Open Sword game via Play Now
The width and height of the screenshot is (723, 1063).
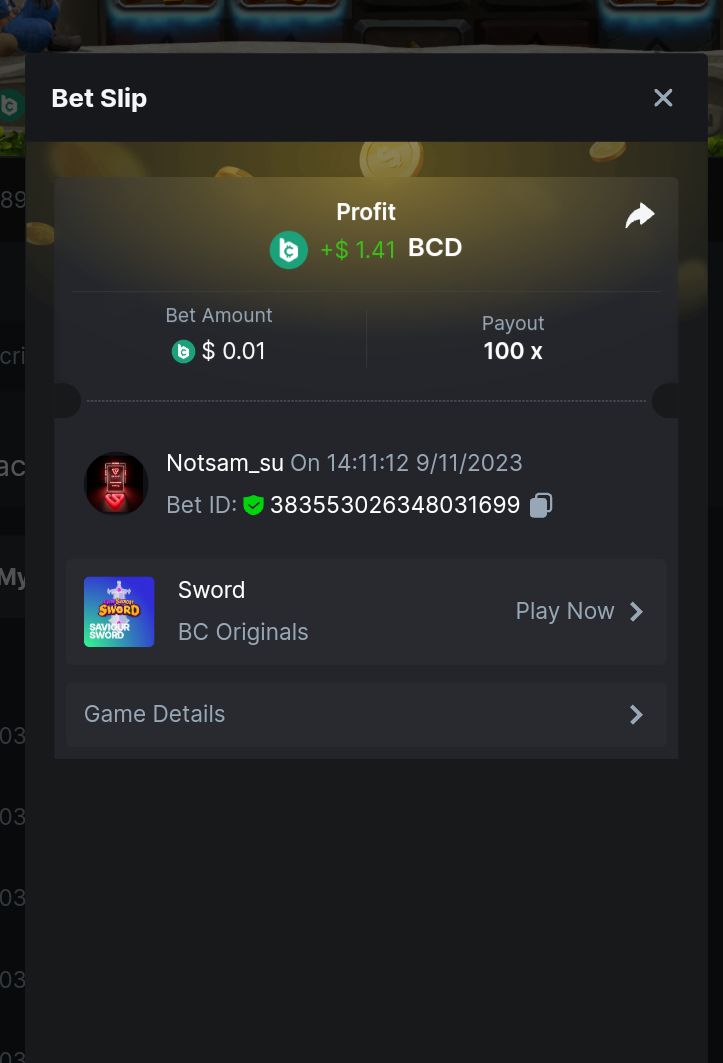pos(579,611)
